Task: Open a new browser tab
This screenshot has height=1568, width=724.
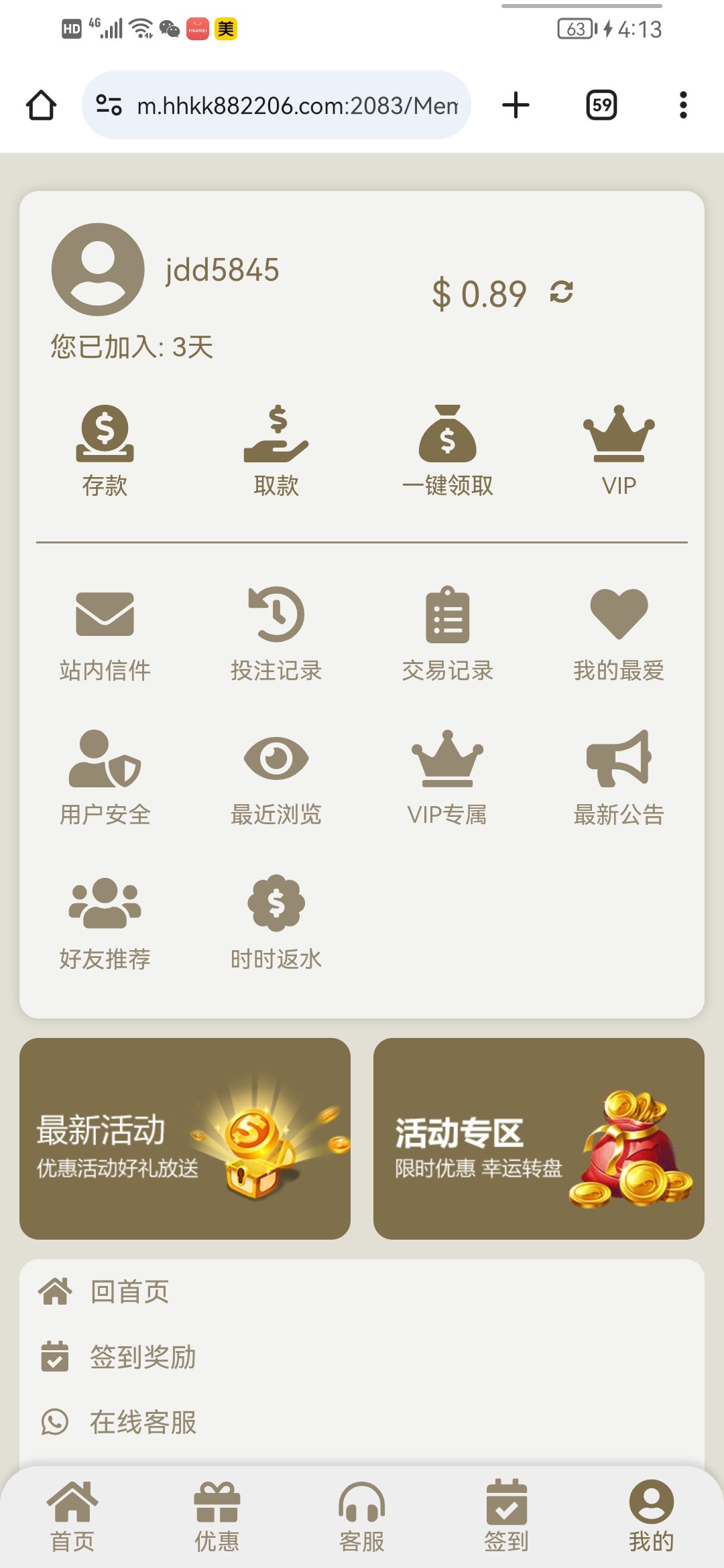Action: pos(516,105)
